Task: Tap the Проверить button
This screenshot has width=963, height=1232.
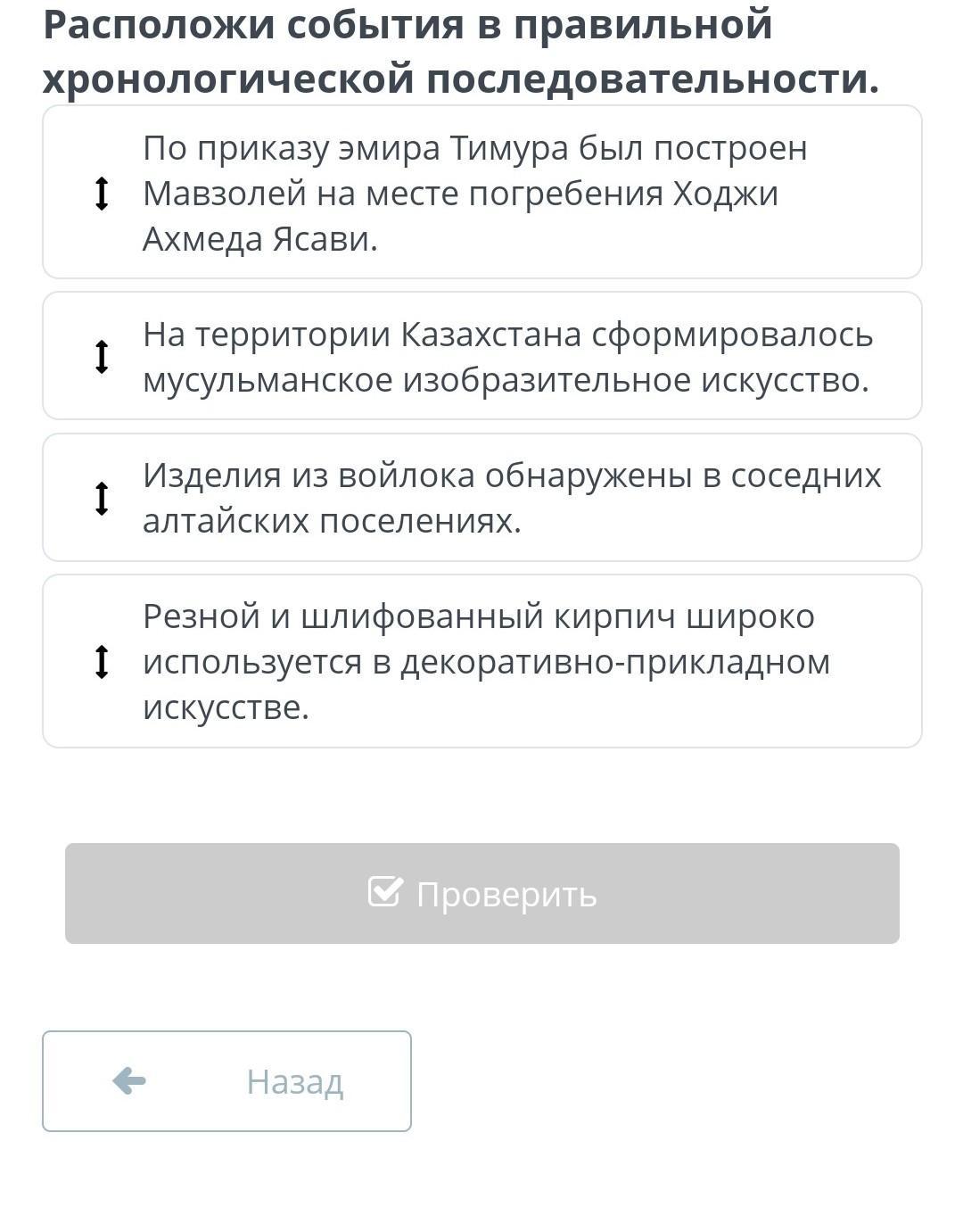Action: coord(481,893)
